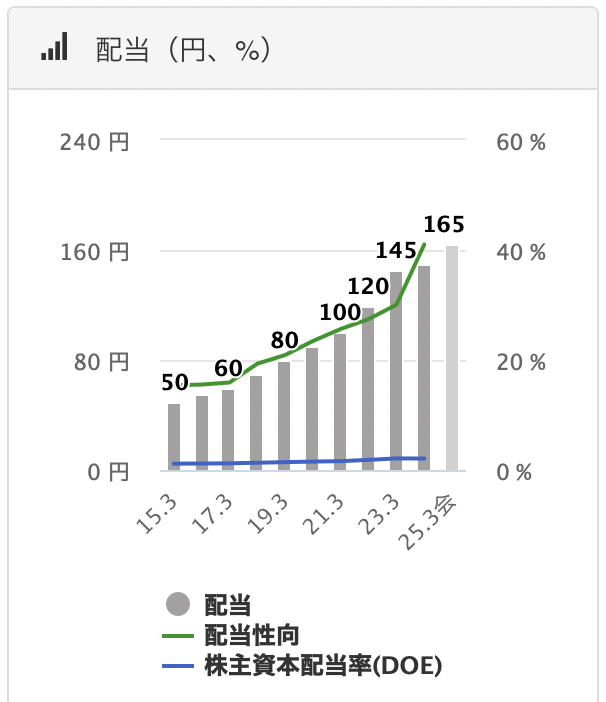The height and width of the screenshot is (702, 606).
Task: Toggle the 株主資本配当率(DOE) legend item
Action: tap(302, 666)
